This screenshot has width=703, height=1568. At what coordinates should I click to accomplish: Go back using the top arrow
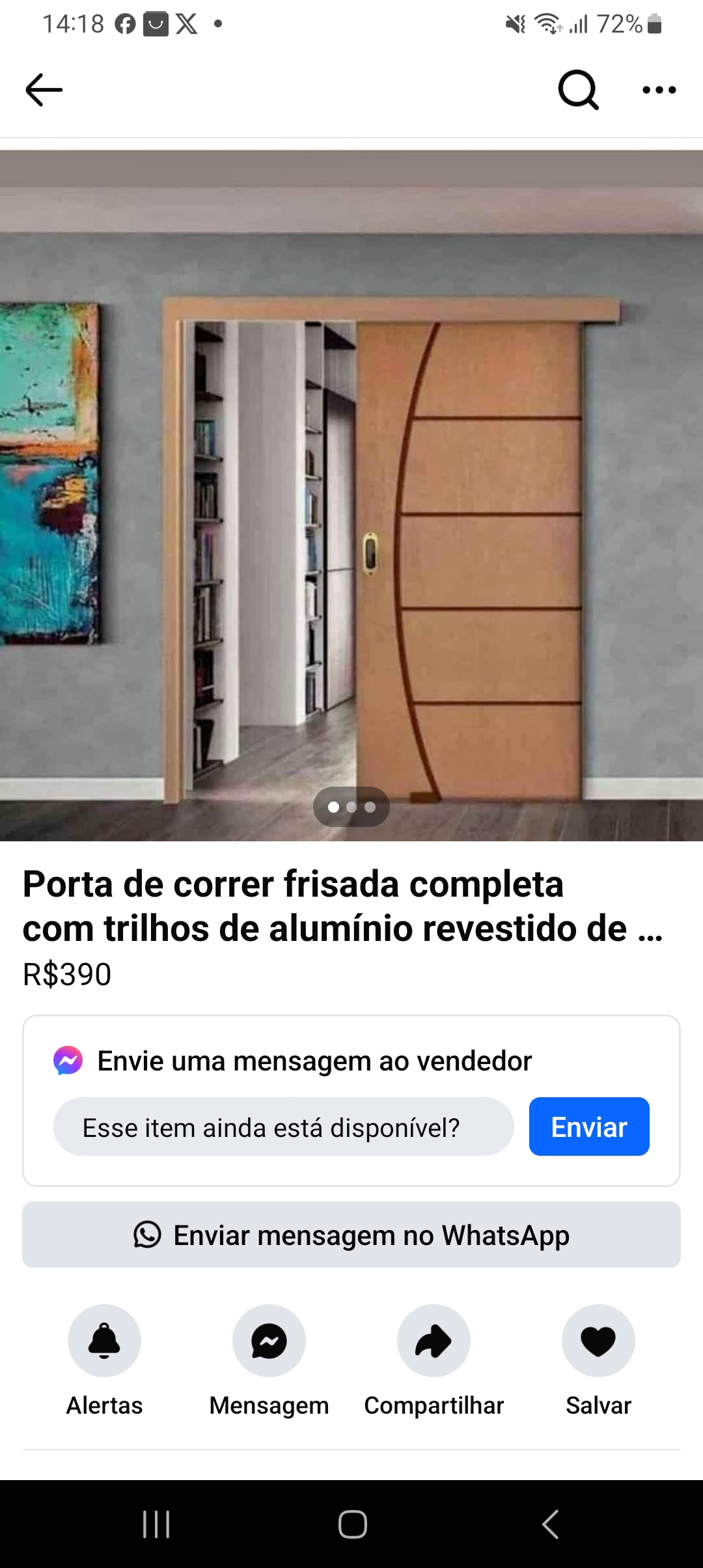click(x=44, y=90)
